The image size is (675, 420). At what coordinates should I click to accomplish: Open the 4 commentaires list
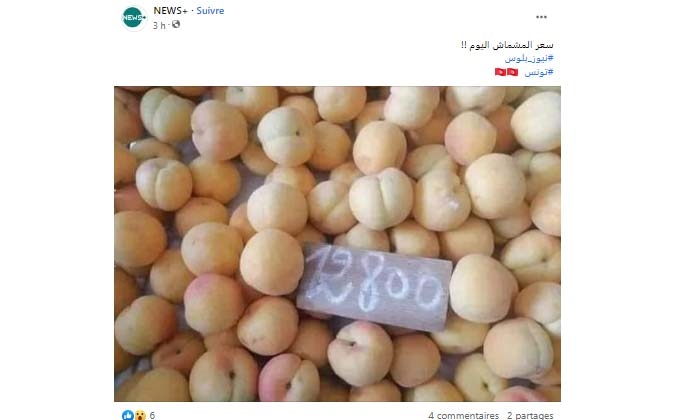(462, 414)
